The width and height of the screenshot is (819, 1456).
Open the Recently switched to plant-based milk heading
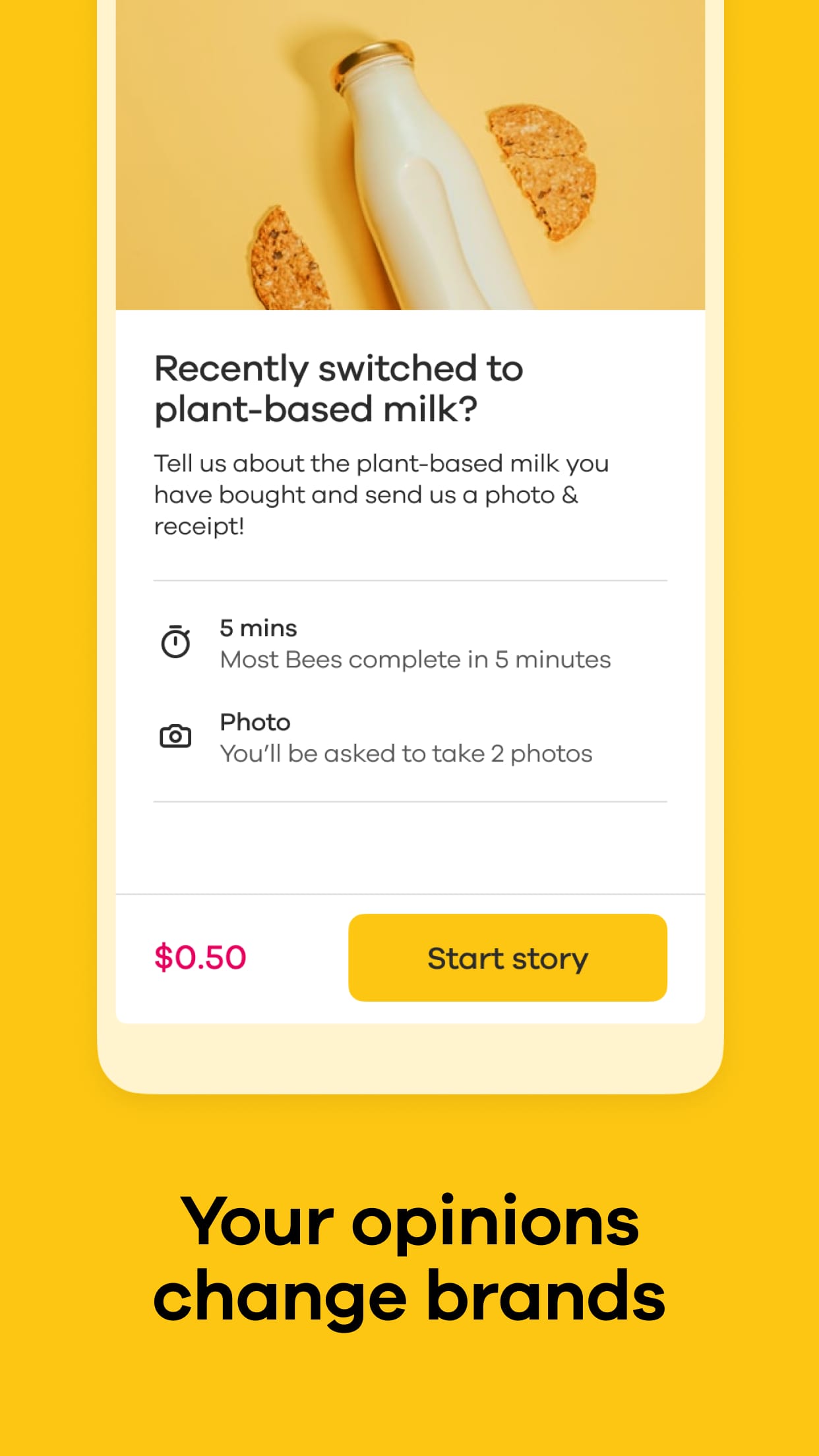coord(338,389)
